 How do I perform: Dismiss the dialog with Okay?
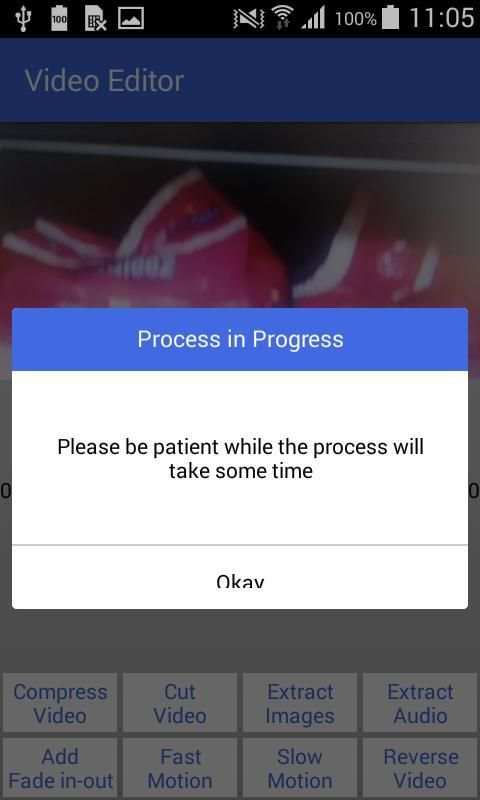pyautogui.click(x=240, y=577)
